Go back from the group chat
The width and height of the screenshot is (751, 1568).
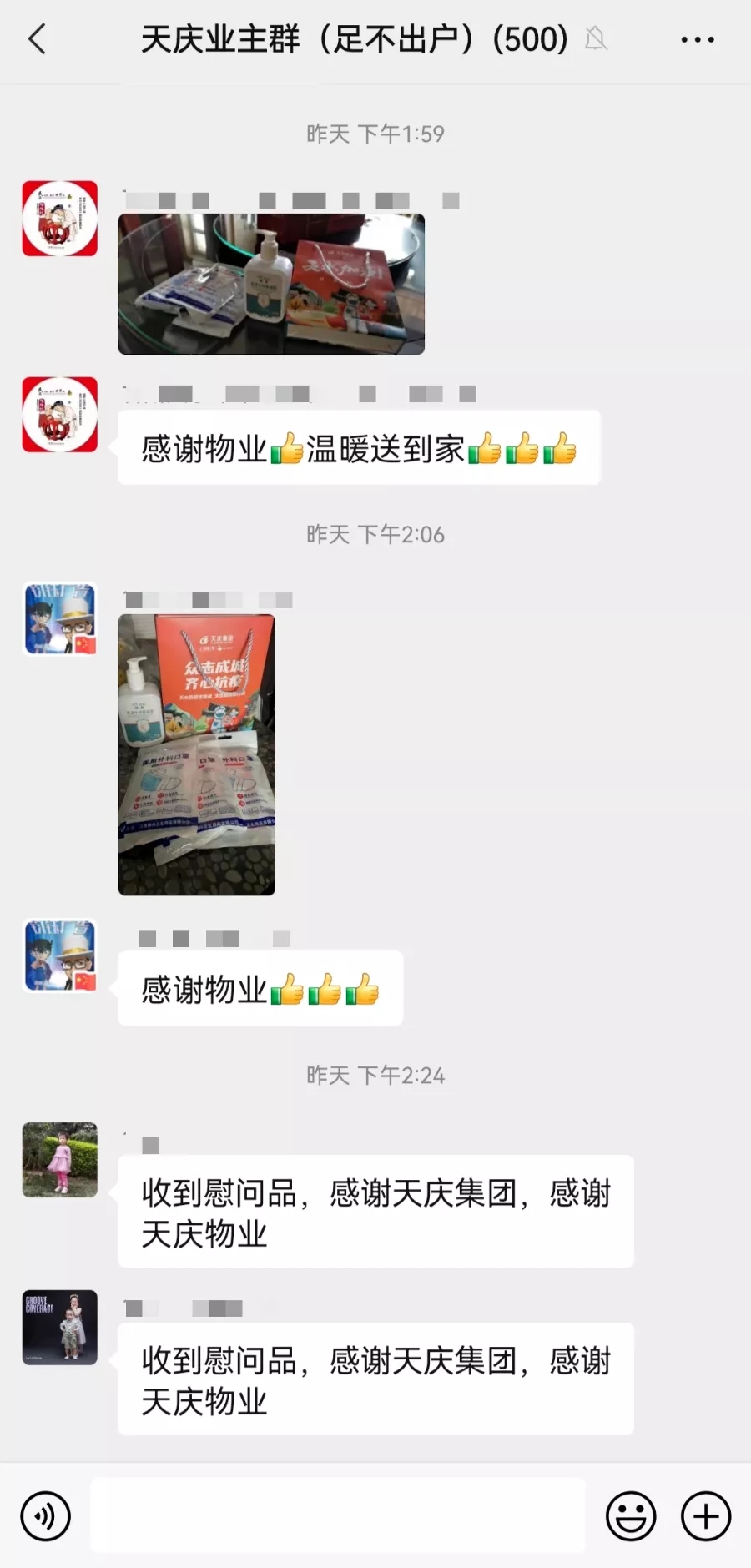[38, 39]
